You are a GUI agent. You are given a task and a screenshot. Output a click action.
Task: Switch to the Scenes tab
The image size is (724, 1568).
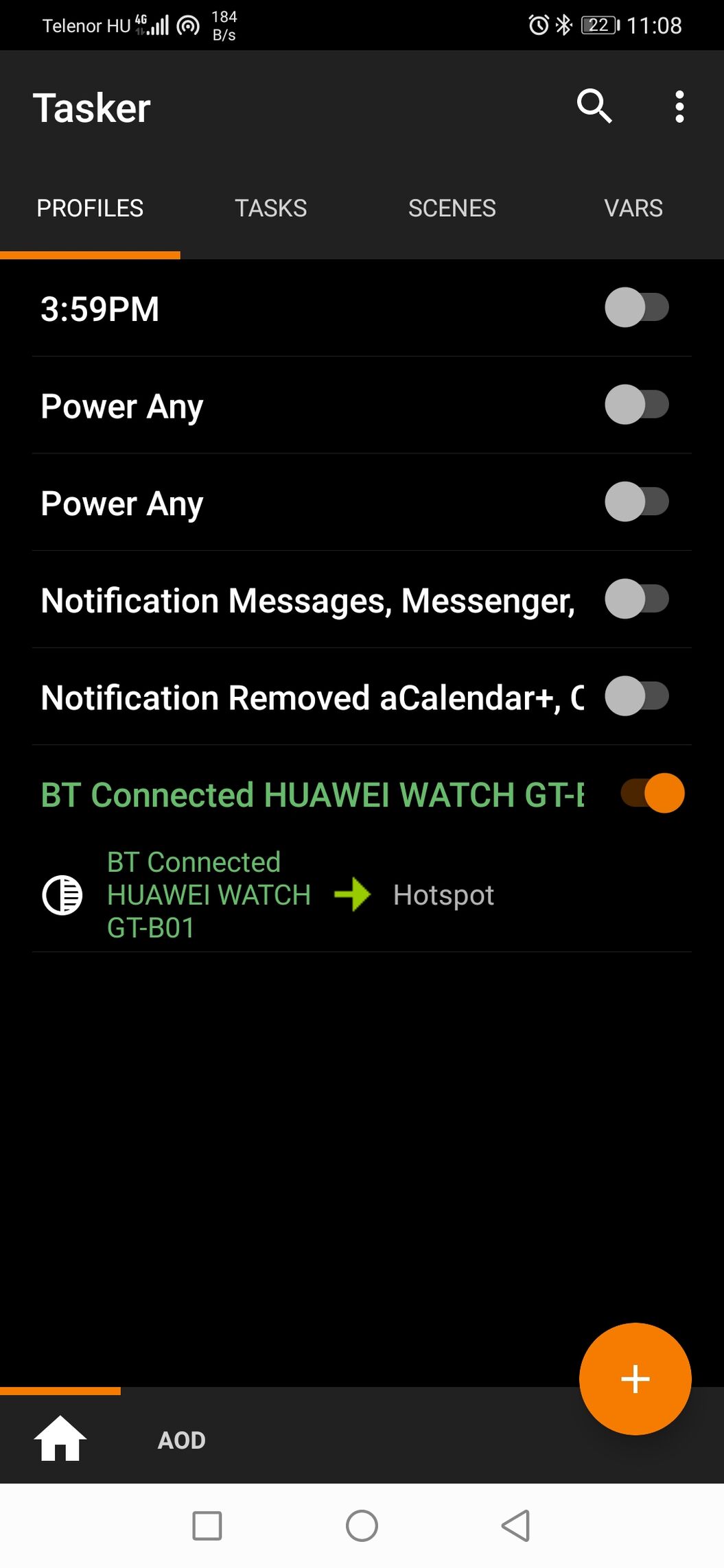pyautogui.click(x=452, y=208)
